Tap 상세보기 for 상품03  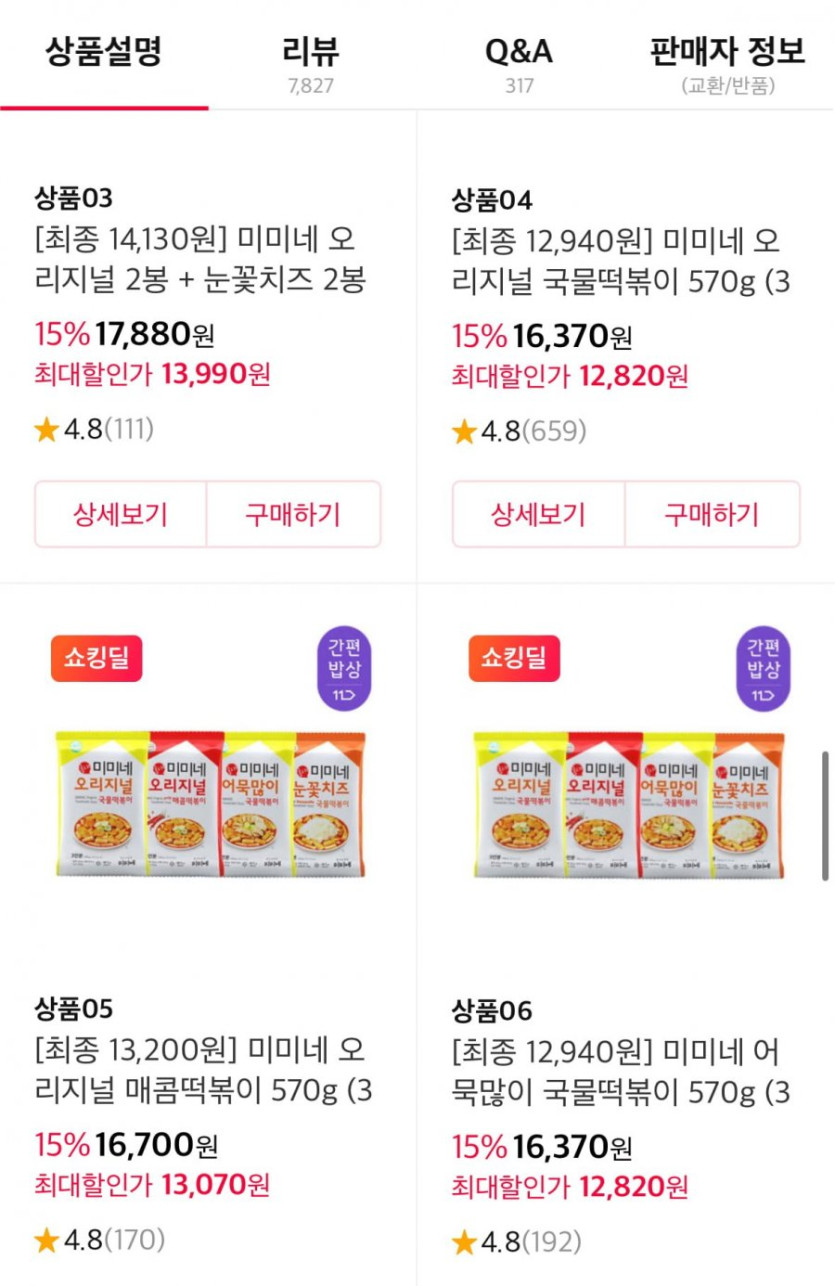point(120,515)
